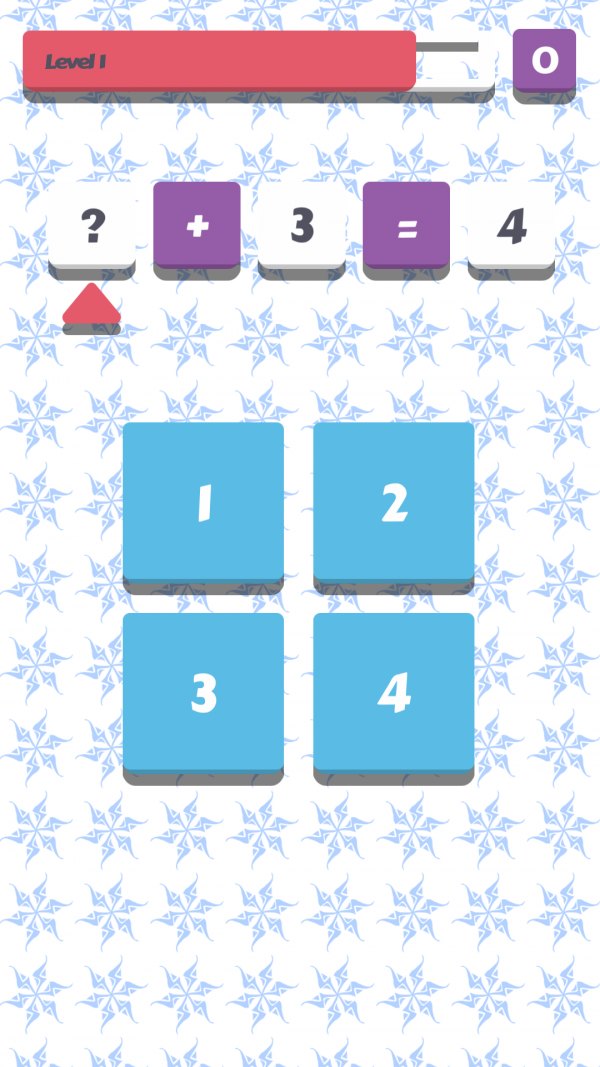Select answer tile 1
This screenshot has width=600, height=1067.
203,503
